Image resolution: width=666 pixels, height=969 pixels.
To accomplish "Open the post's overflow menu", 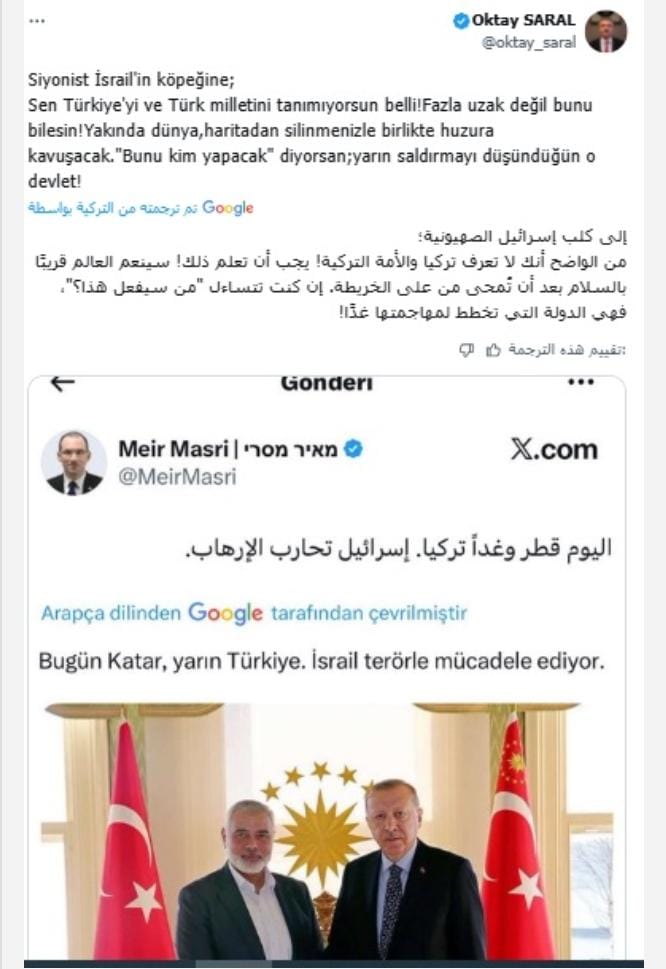I will pos(37,19).
